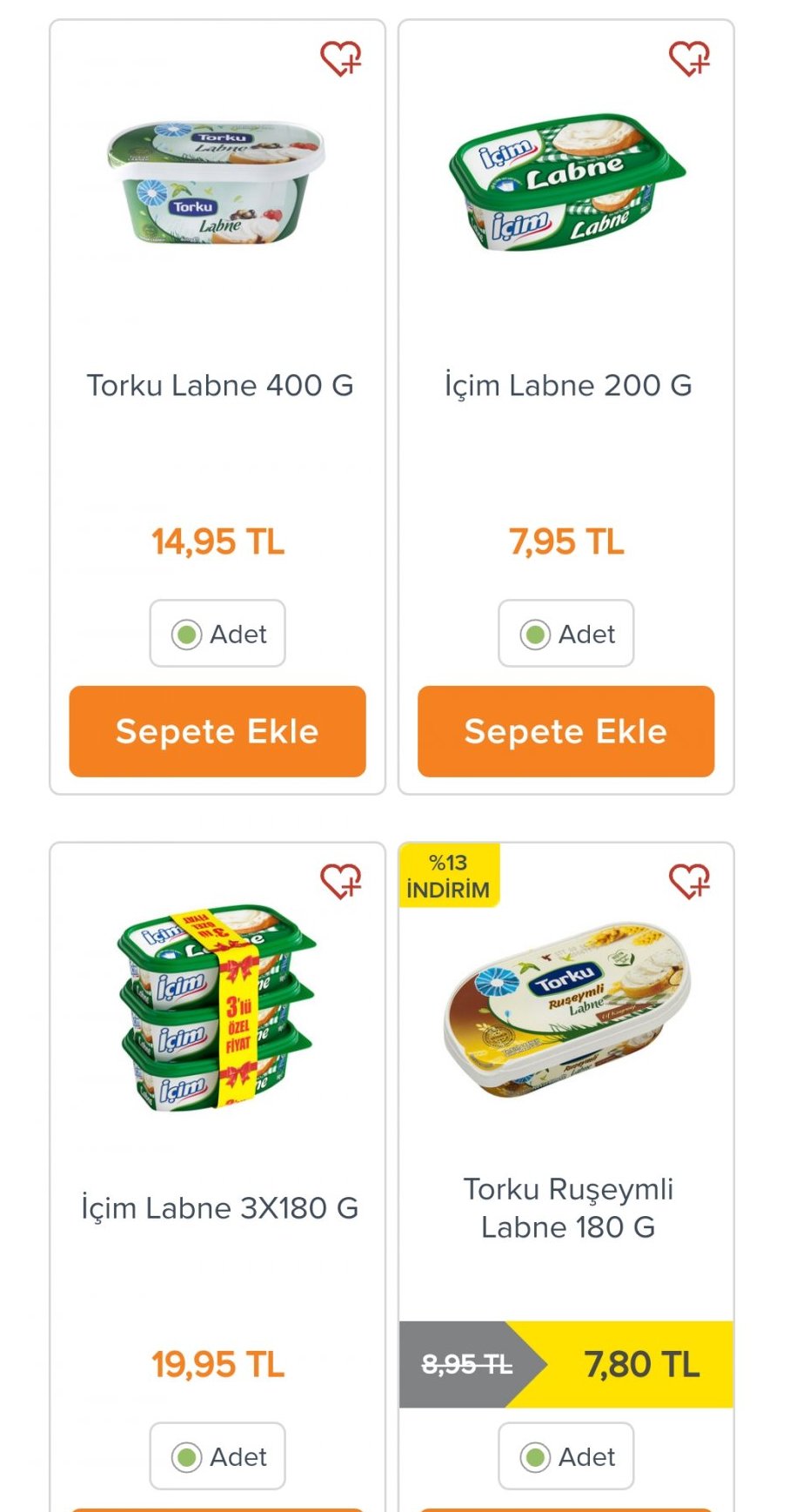Select Adet unit for Torku Labne 400 G
Screen dimensions: 803x1512
(x=217, y=634)
